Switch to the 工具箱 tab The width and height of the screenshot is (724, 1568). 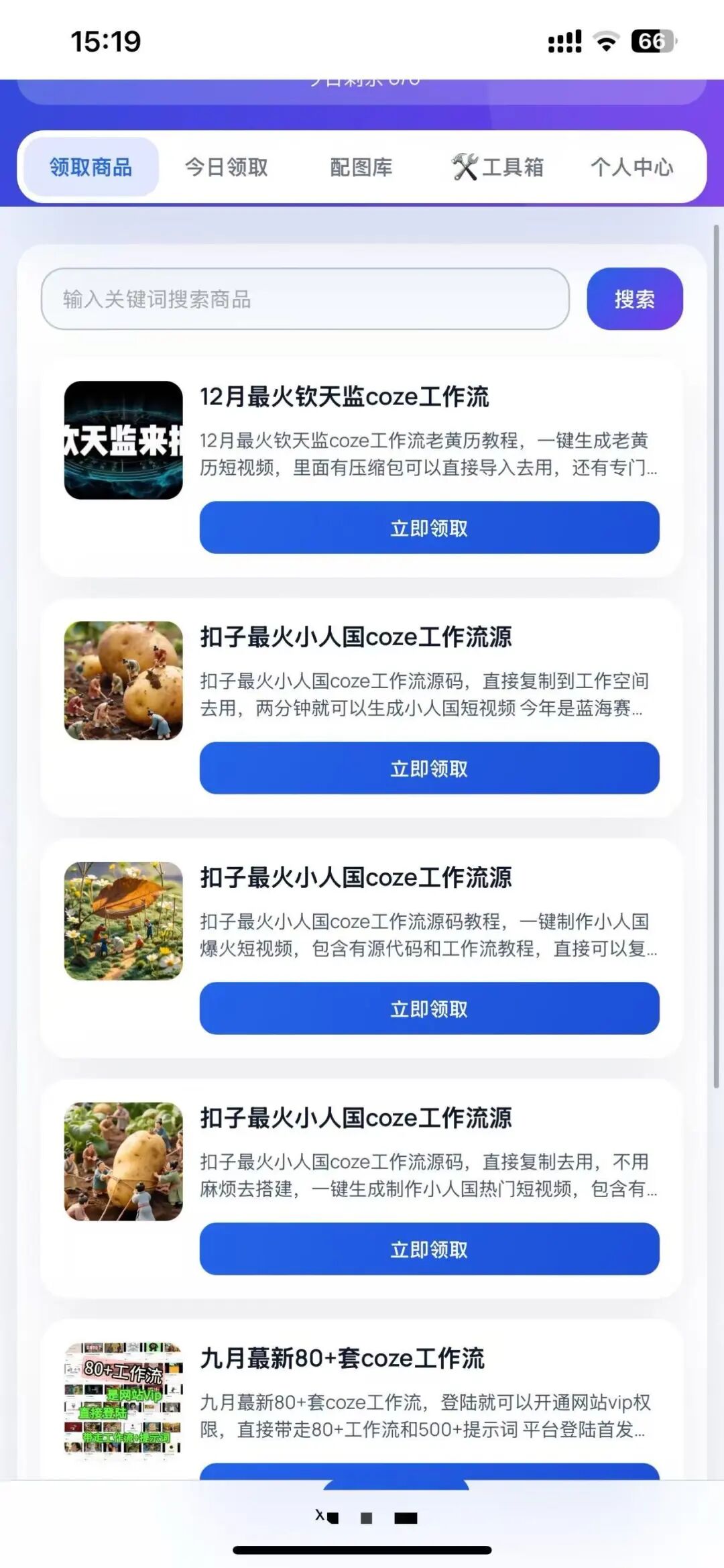[497, 167]
